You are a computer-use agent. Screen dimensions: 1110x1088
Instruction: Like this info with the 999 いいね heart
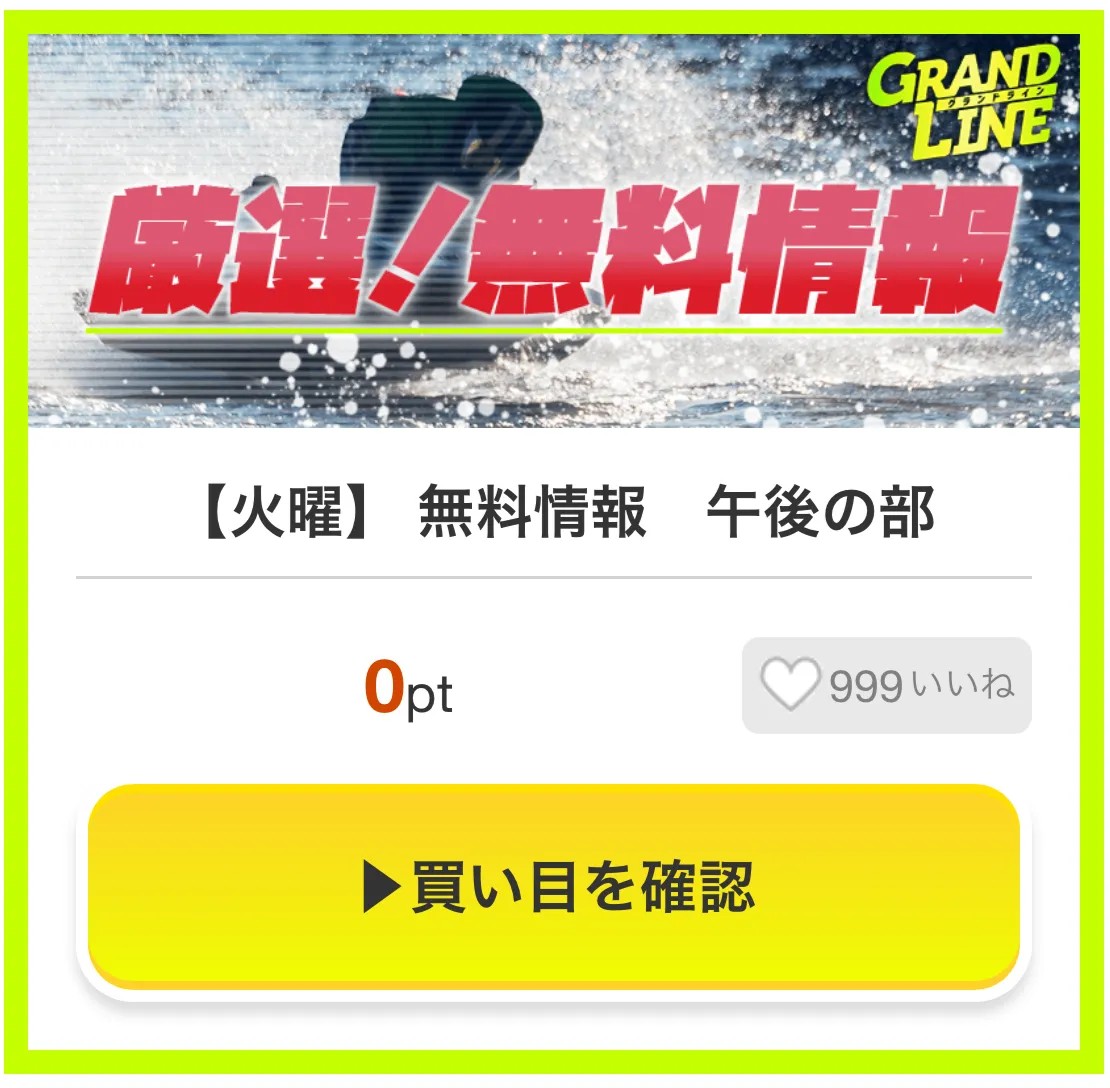tap(790, 685)
